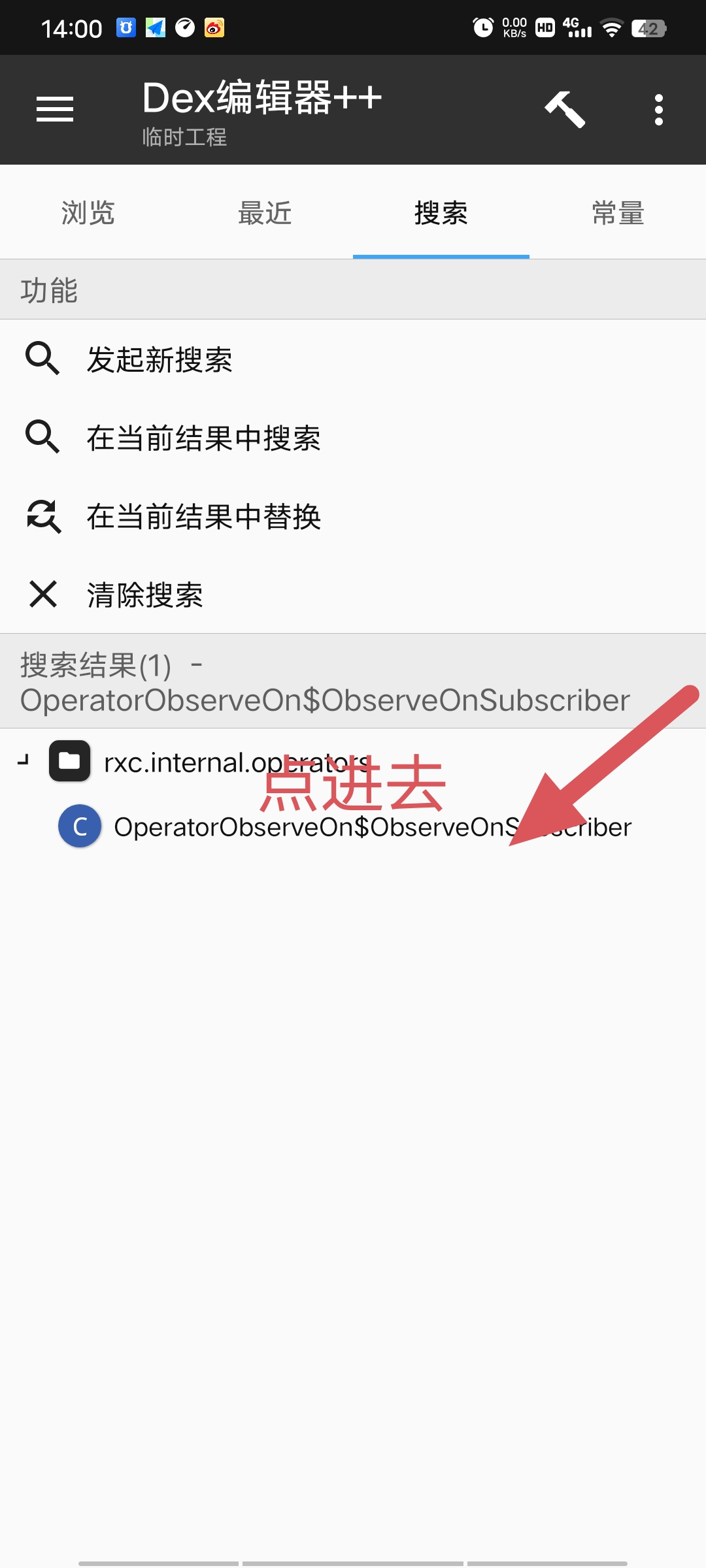Image resolution: width=706 pixels, height=1568 pixels.
Task: Tap the hammer build icon
Action: [x=565, y=109]
